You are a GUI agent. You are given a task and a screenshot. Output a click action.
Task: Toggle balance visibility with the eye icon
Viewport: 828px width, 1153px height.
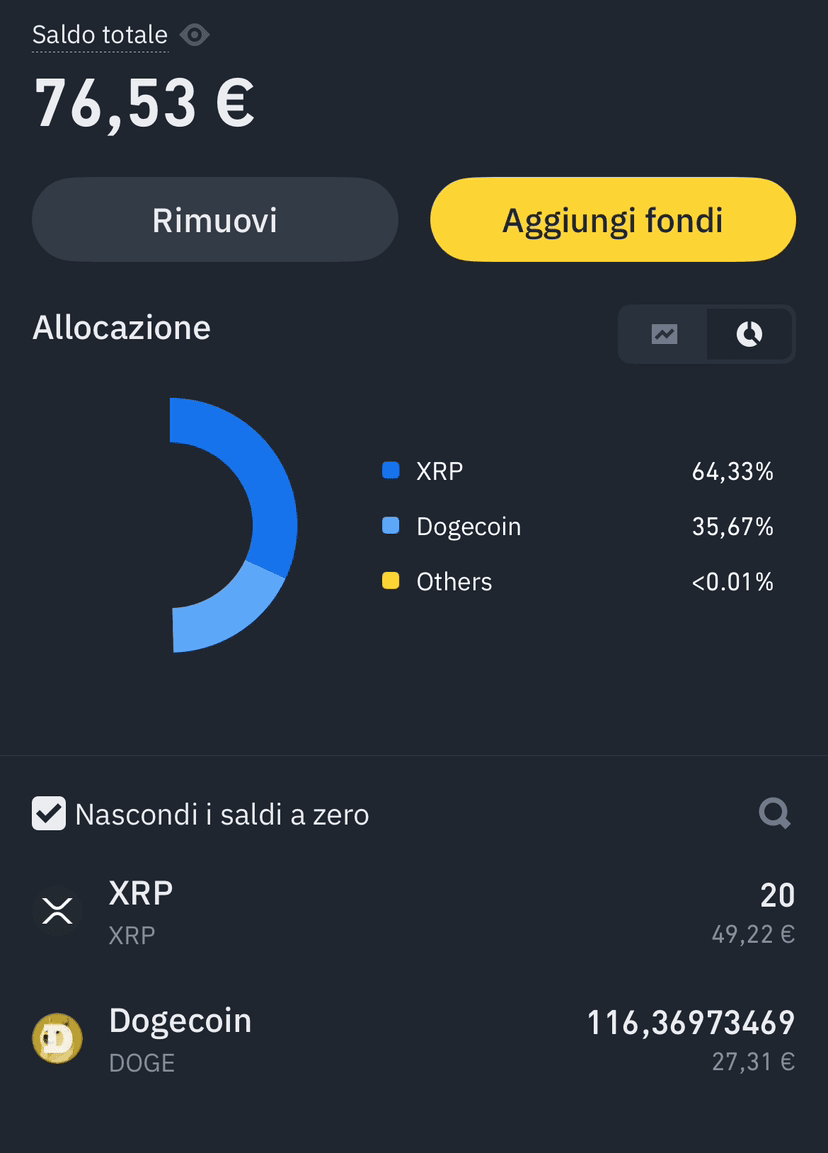[194, 34]
